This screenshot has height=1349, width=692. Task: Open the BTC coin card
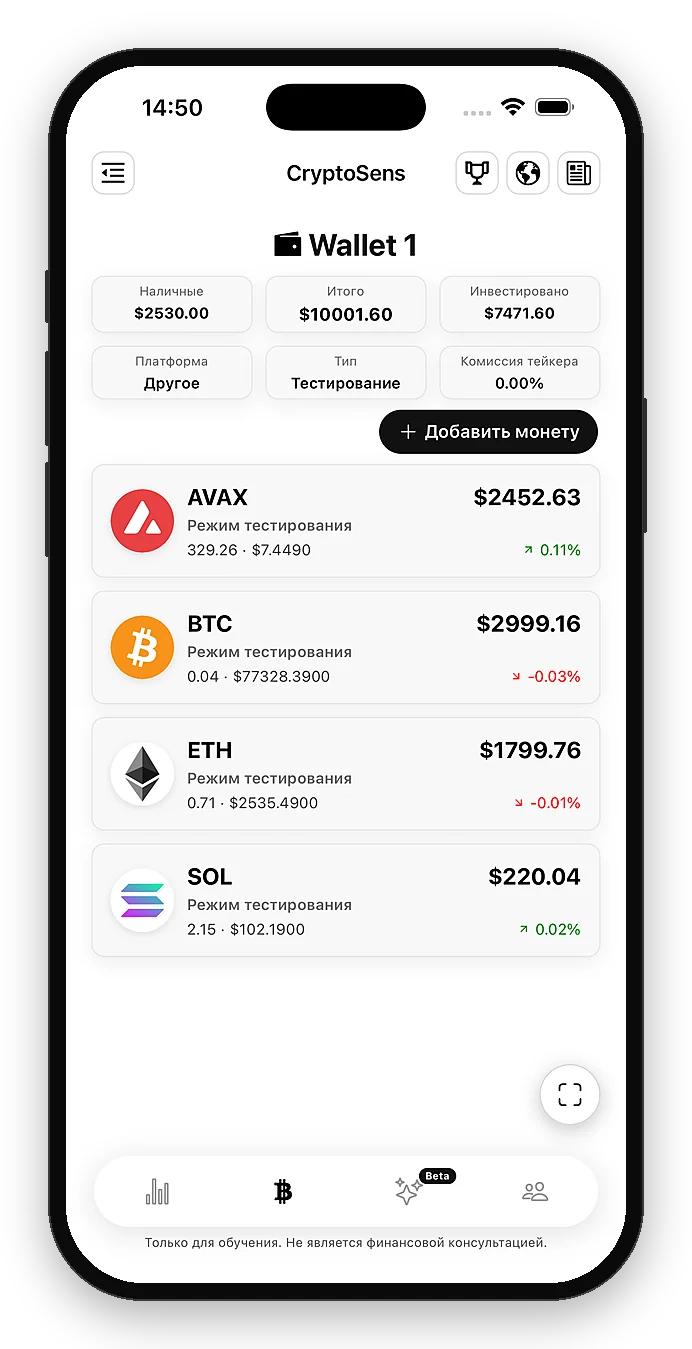[346, 648]
